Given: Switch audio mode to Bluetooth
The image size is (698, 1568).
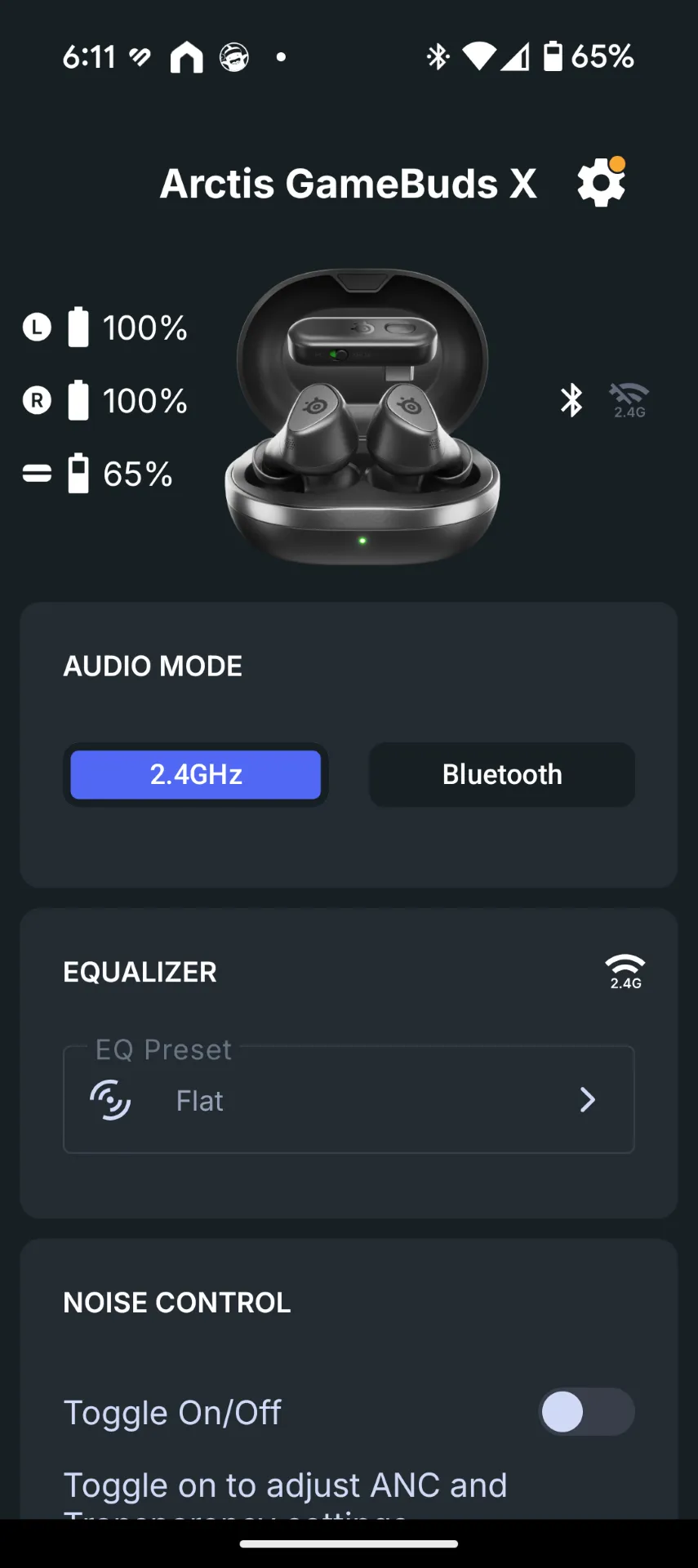Looking at the screenshot, I should point(502,774).
